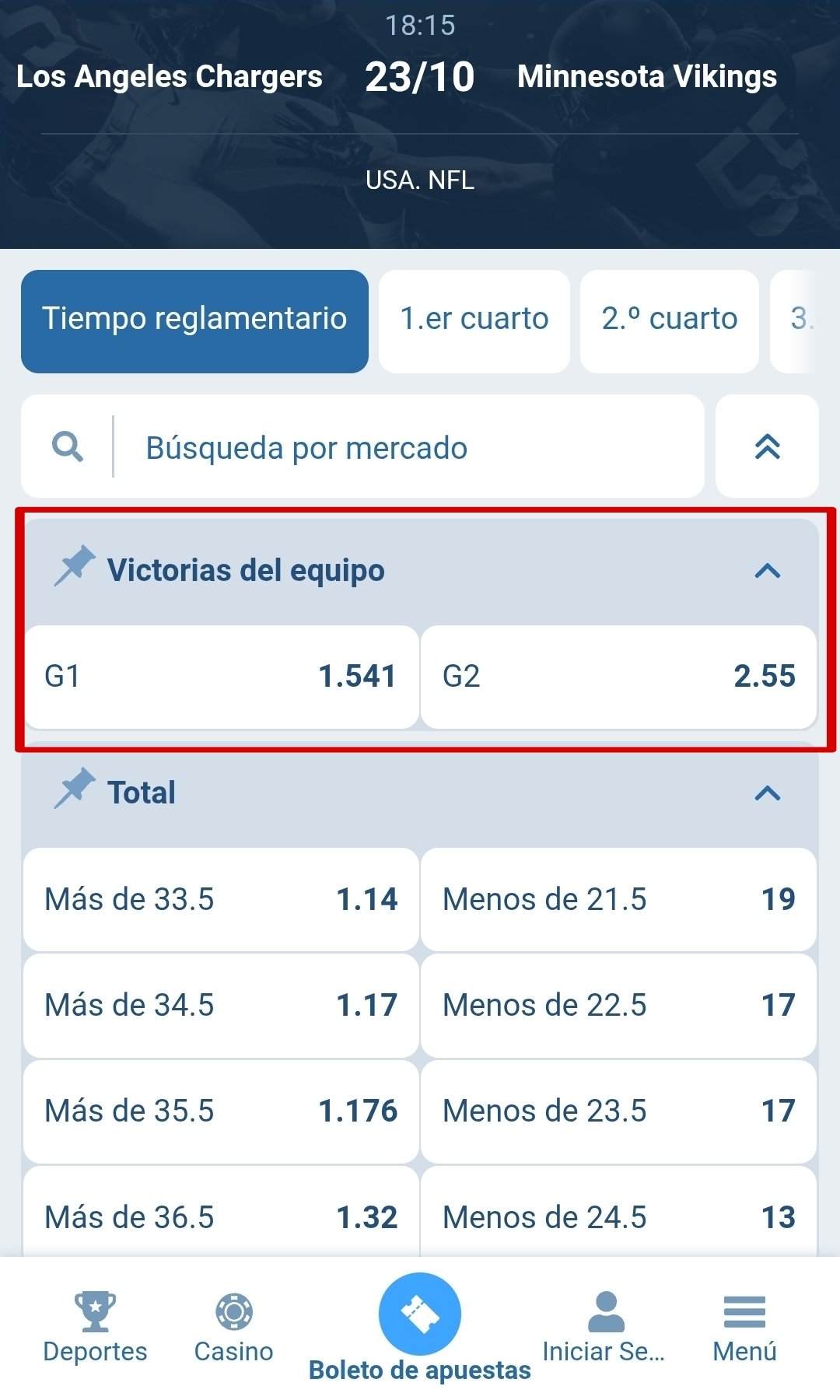Screen dimensions: 840x1400
Task: Collapse the Total section
Action: tap(767, 793)
